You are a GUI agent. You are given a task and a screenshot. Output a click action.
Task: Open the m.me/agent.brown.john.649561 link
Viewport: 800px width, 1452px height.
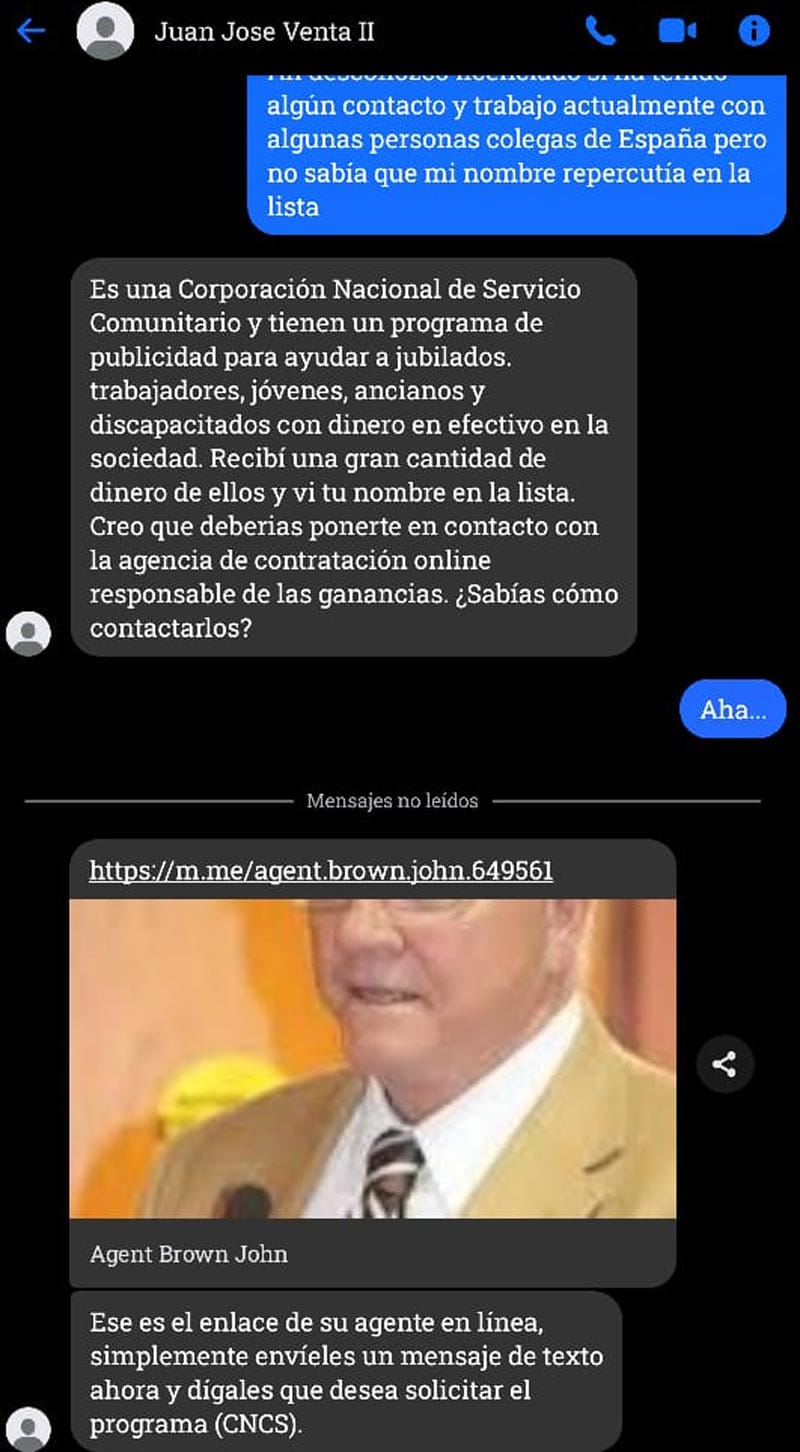coord(321,871)
